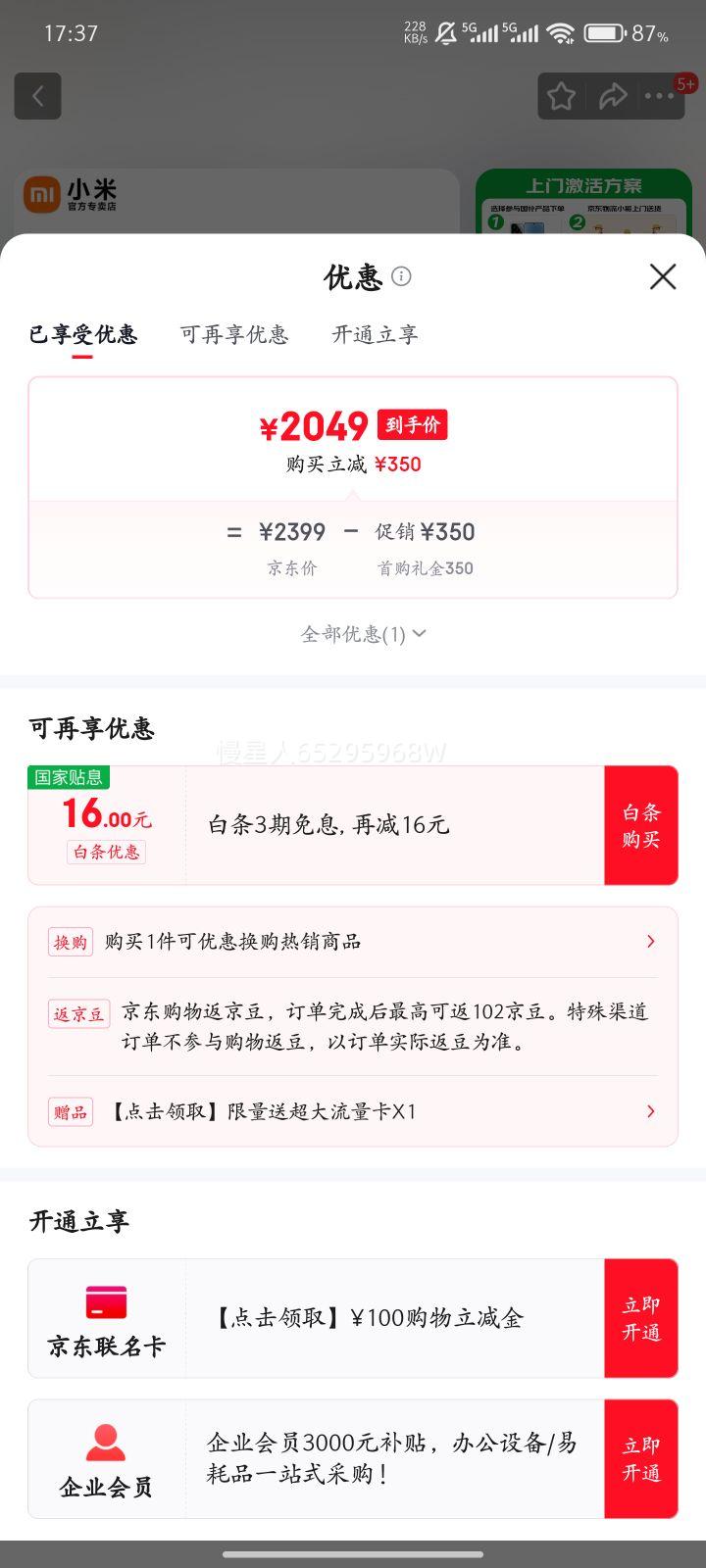Open the 赠品 flow card via its chevron
706x1568 pixels.
pos(650,1111)
